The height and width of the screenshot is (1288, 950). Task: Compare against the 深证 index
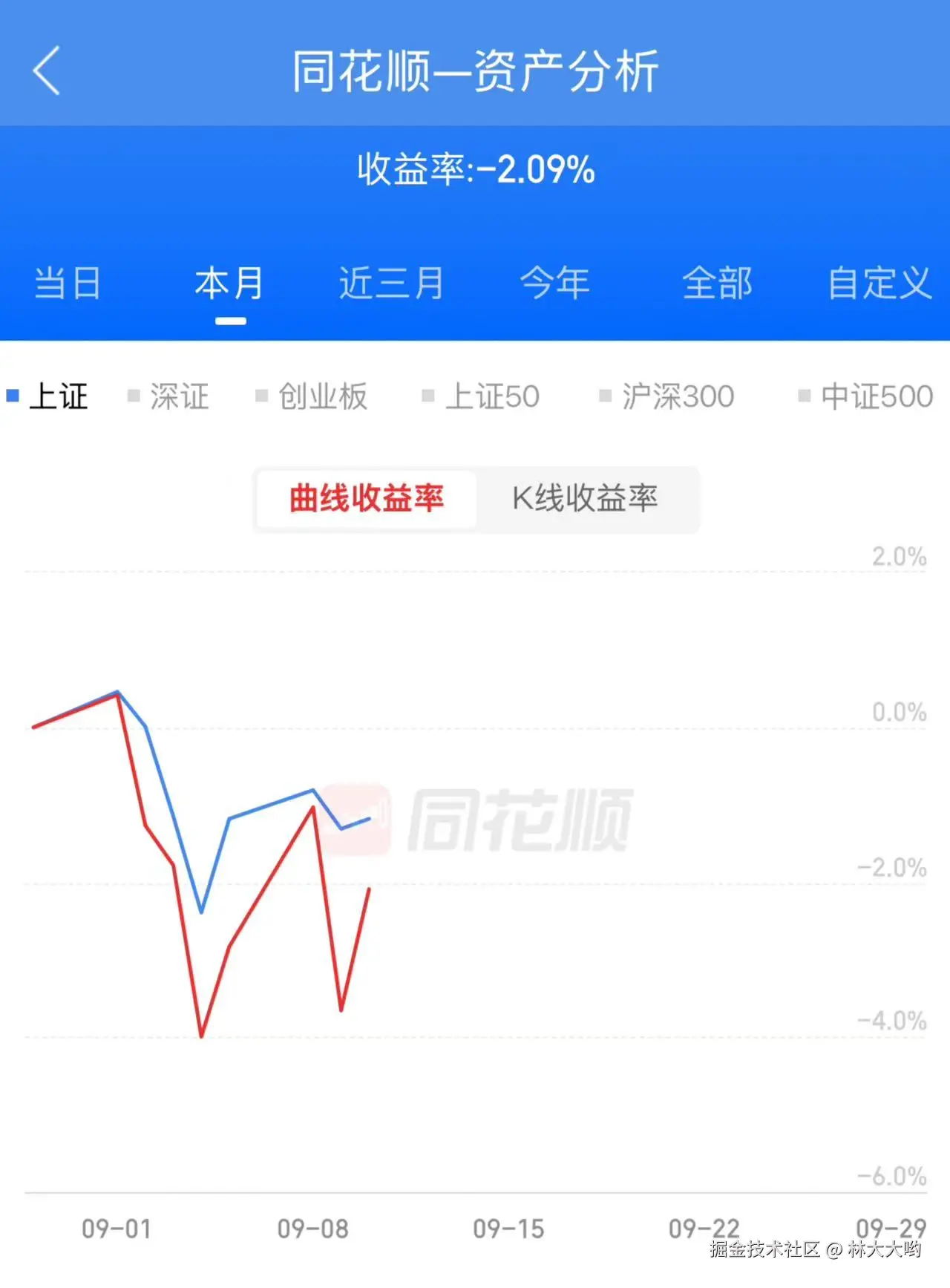170,396
